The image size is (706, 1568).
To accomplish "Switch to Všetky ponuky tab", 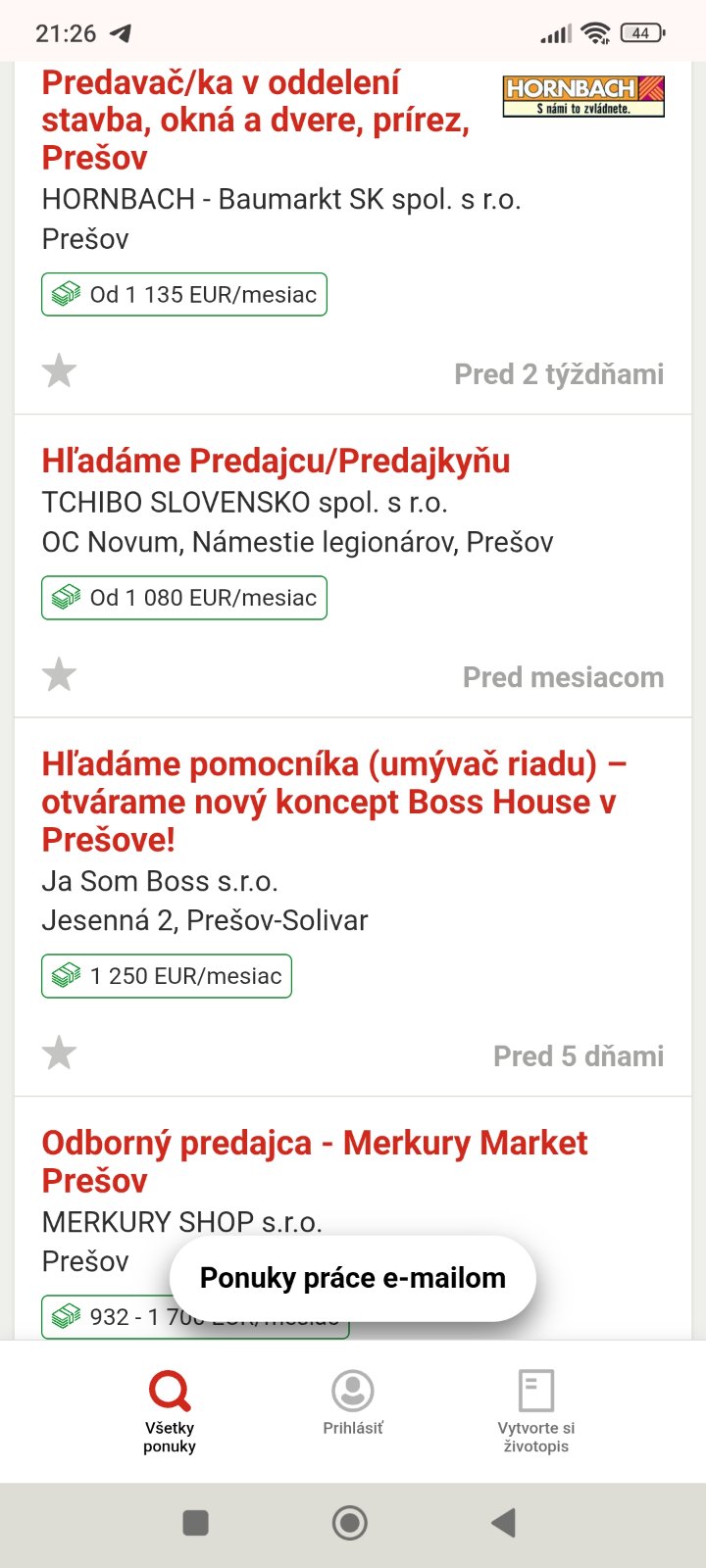I will (170, 1411).
